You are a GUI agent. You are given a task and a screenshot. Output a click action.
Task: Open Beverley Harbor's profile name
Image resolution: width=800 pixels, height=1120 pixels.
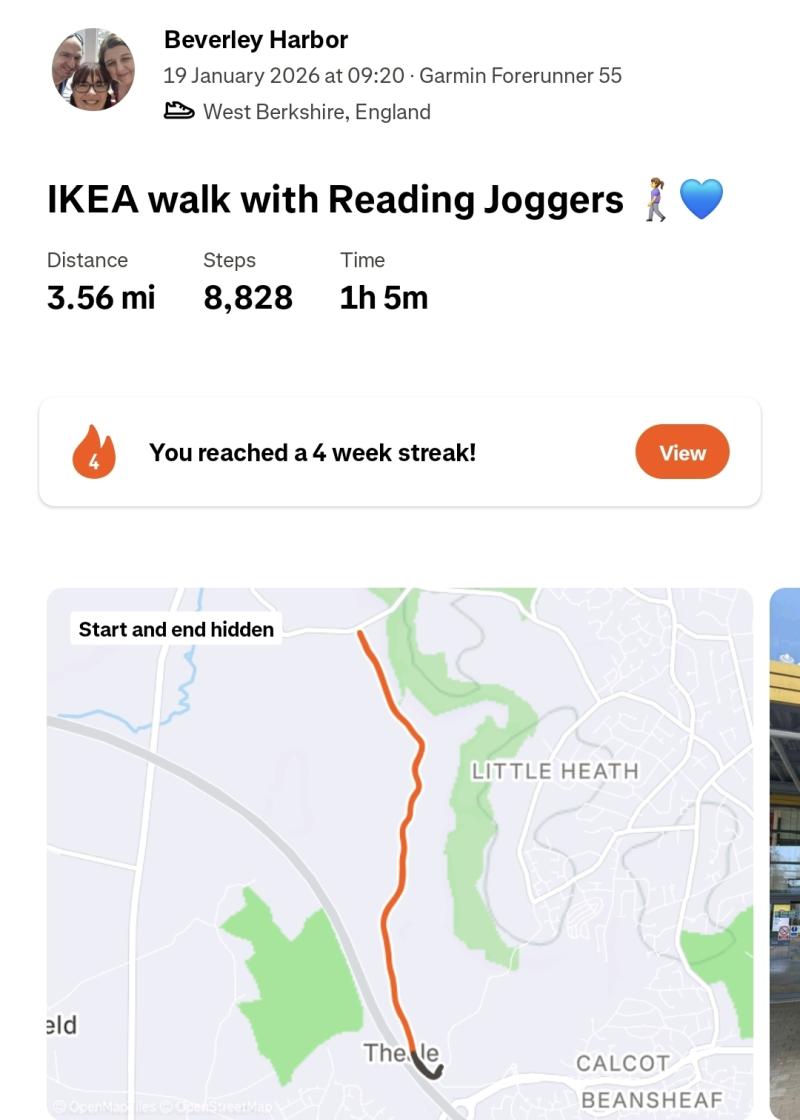click(256, 40)
